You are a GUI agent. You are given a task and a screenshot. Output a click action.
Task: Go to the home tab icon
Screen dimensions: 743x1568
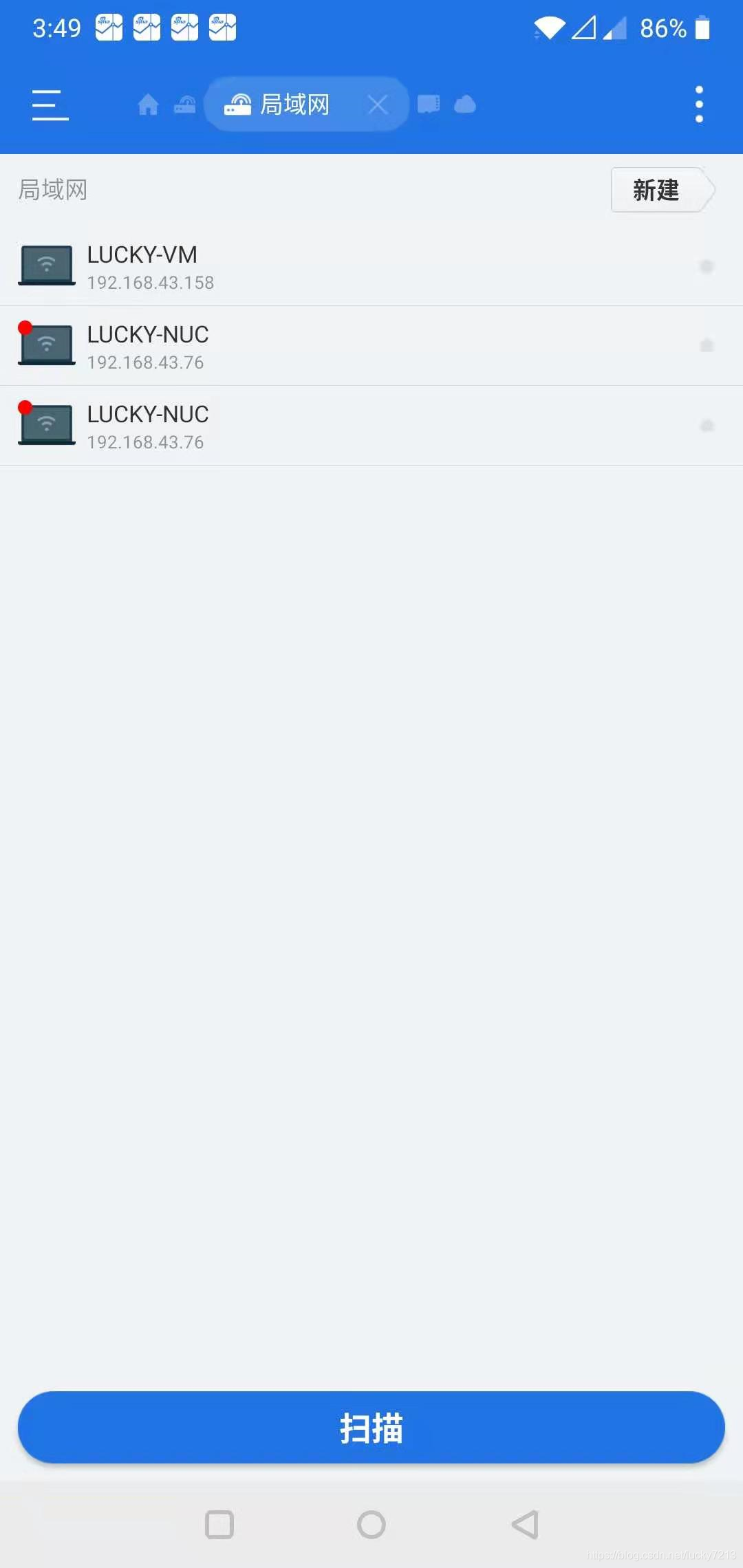[x=148, y=105]
